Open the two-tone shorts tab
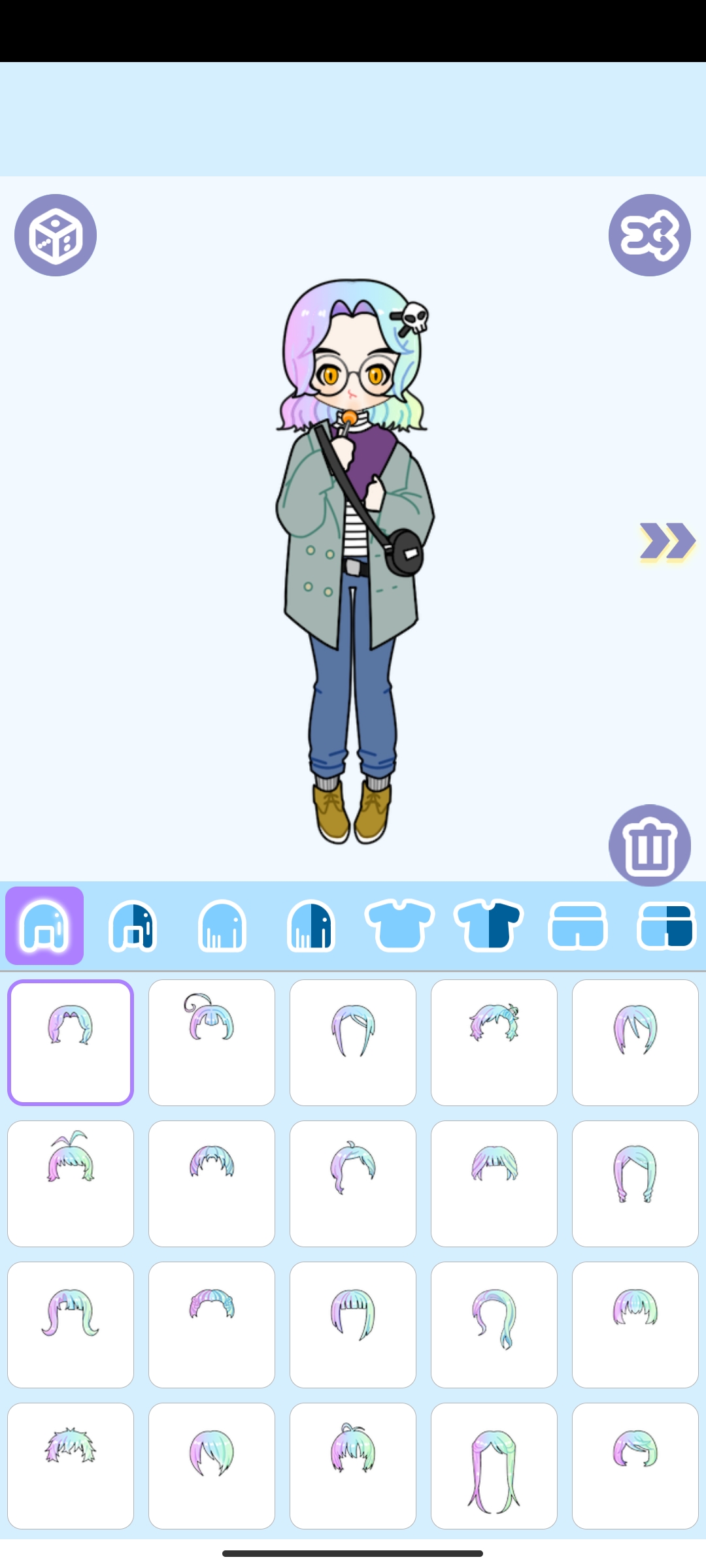This screenshot has width=706, height=1568. pos(666,926)
